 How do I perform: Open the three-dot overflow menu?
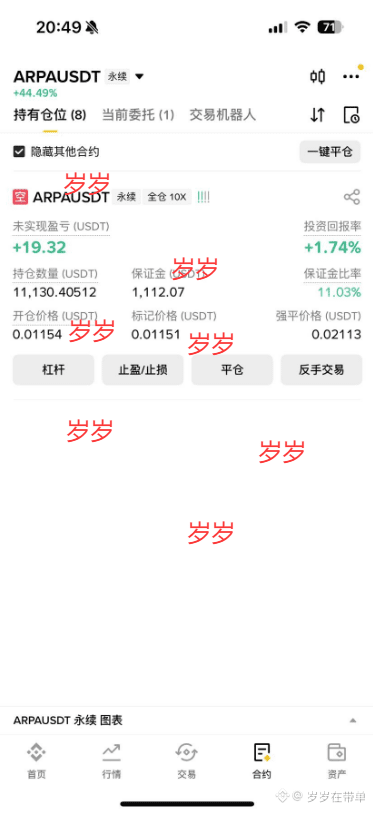click(x=351, y=77)
